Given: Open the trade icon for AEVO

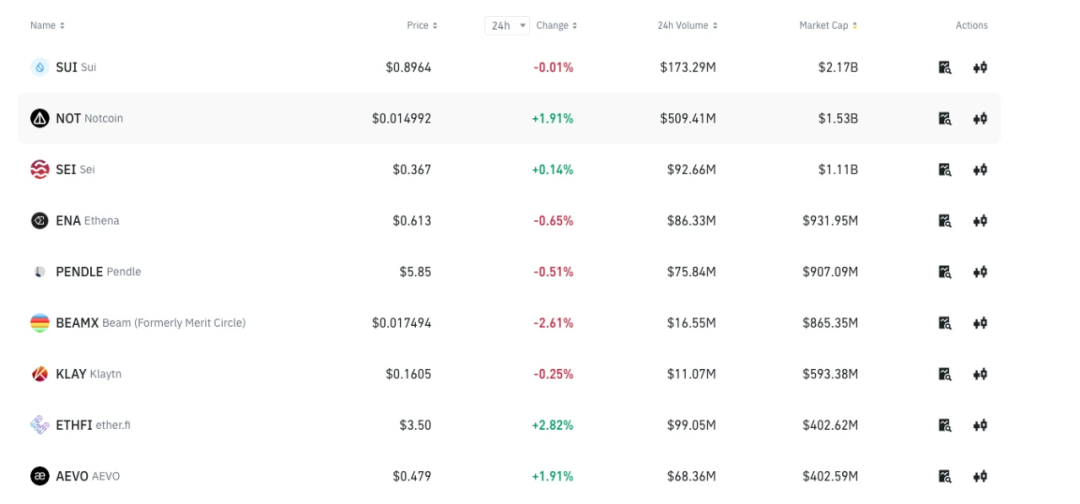Looking at the screenshot, I should pos(980,476).
